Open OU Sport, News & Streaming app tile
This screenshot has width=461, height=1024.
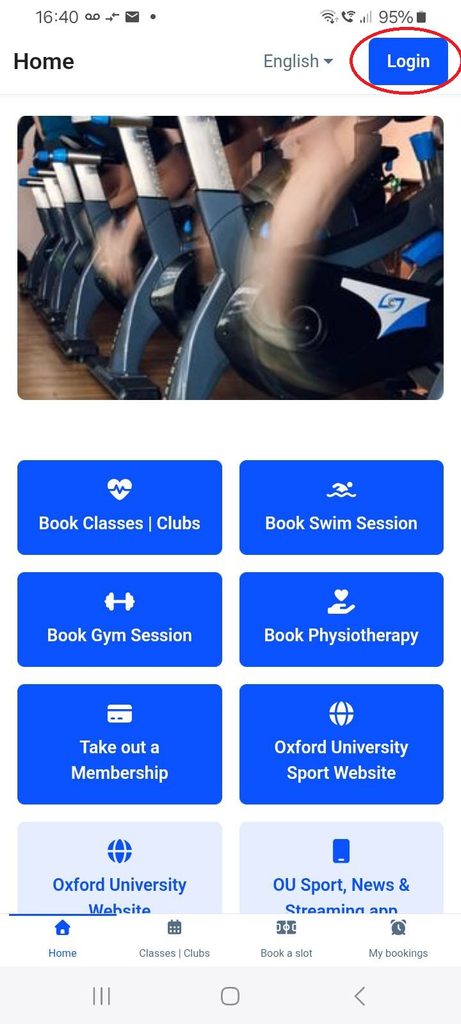342,867
